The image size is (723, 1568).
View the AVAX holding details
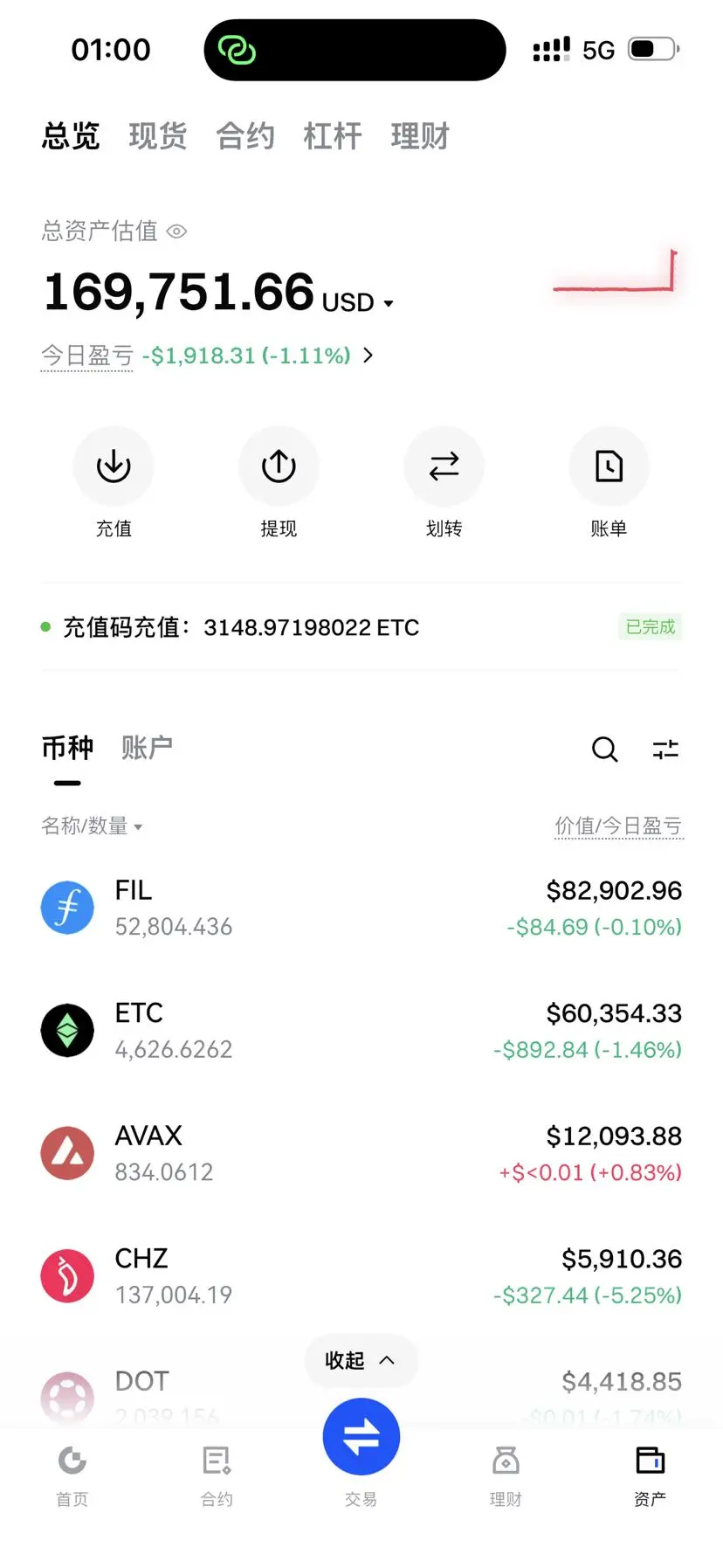tap(361, 1153)
